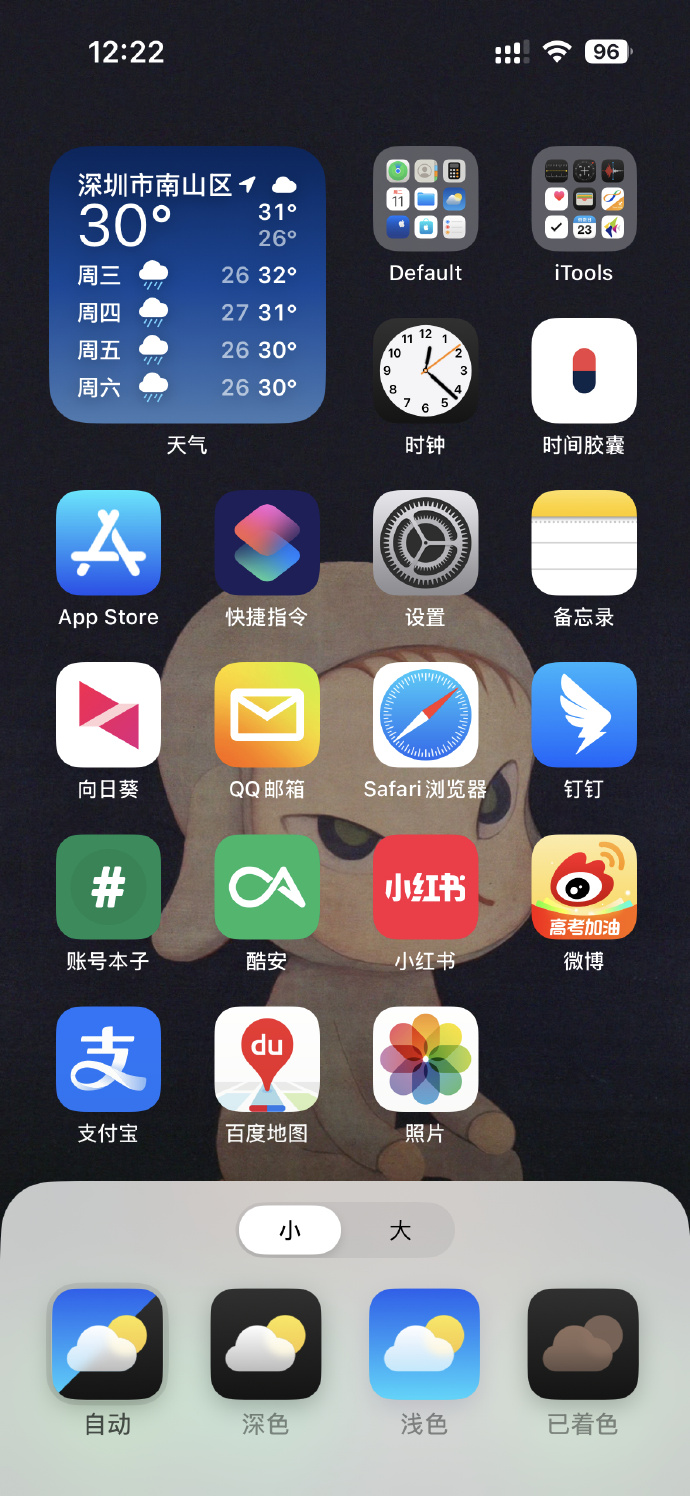
Task: Open the 设置 settings app
Action: [x=425, y=543]
